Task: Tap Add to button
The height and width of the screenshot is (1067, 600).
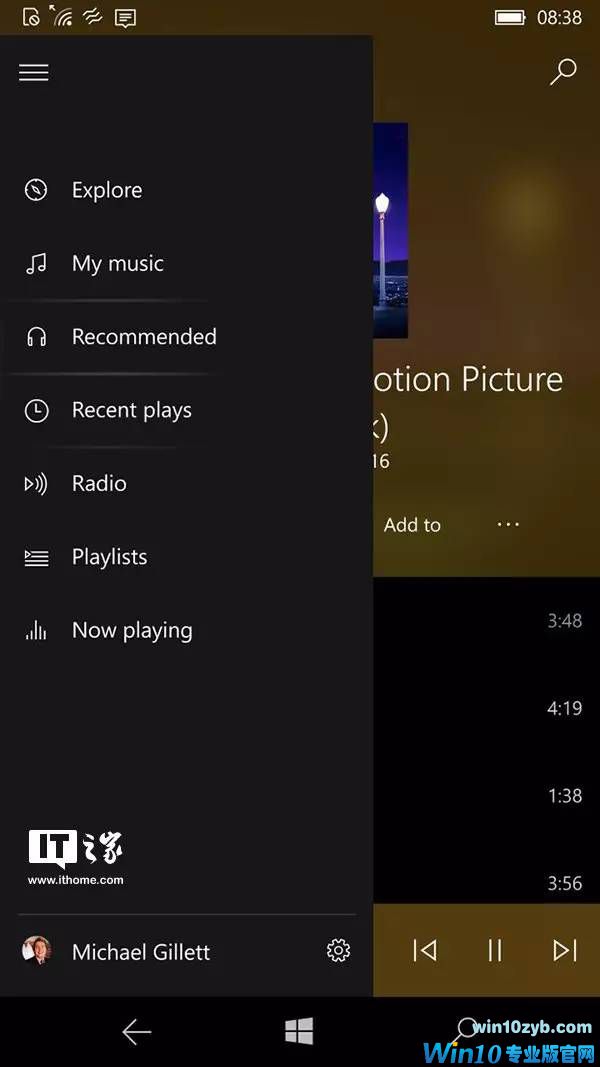Action: click(412, 525)
